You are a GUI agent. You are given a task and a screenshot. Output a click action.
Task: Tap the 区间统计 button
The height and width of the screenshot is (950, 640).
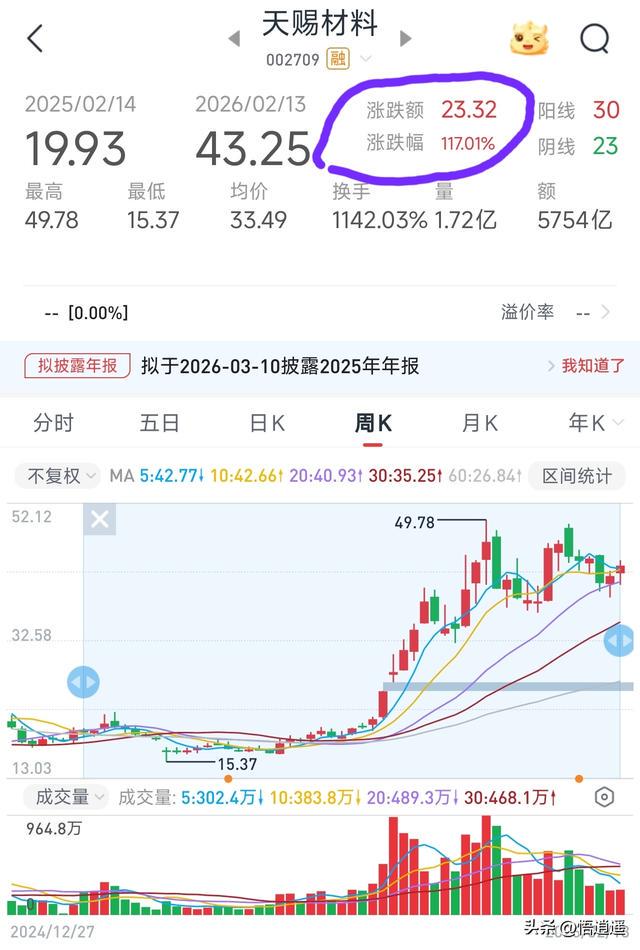point(577,476)
